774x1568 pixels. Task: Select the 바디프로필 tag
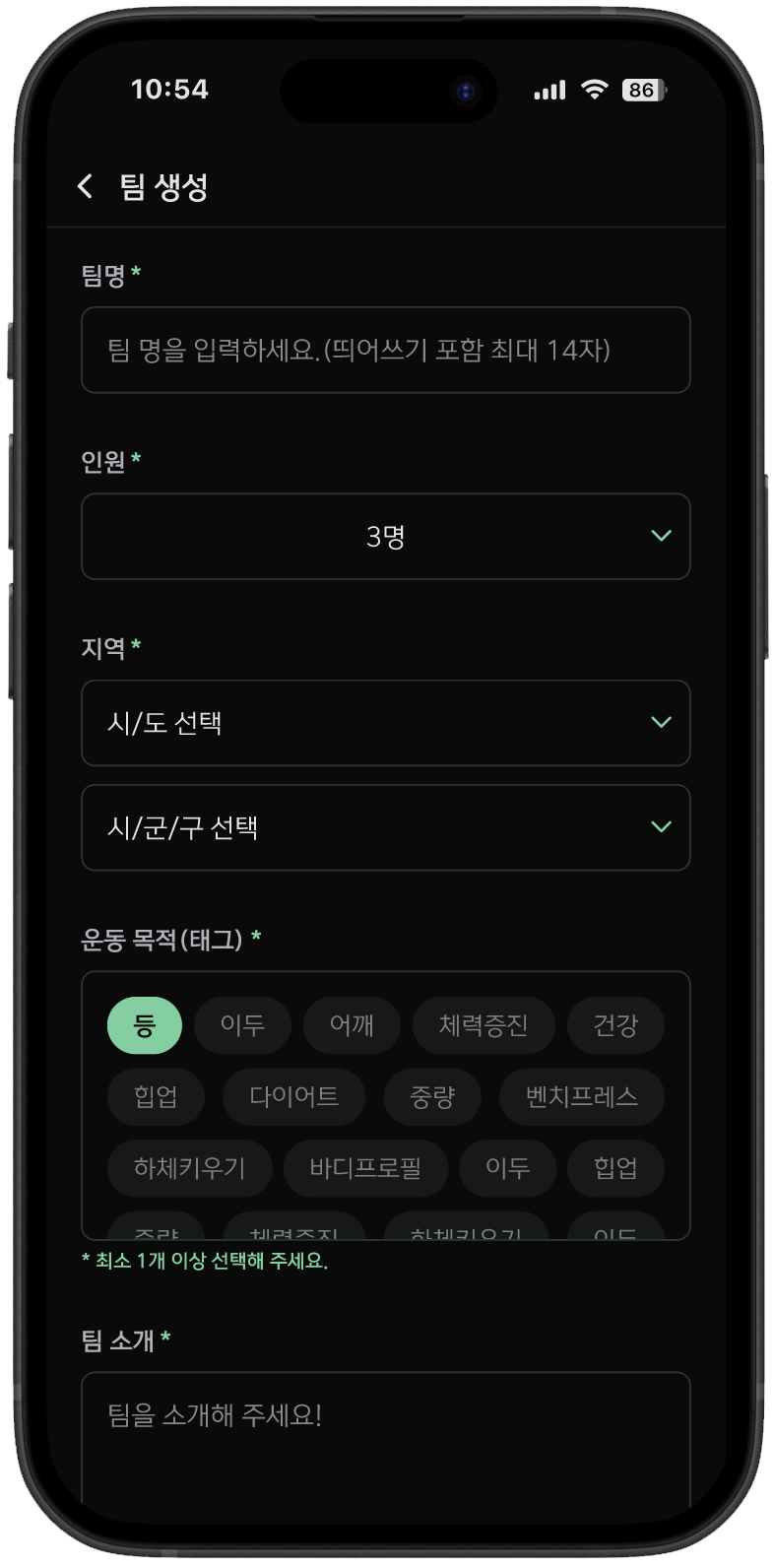tap(365, 1168)
